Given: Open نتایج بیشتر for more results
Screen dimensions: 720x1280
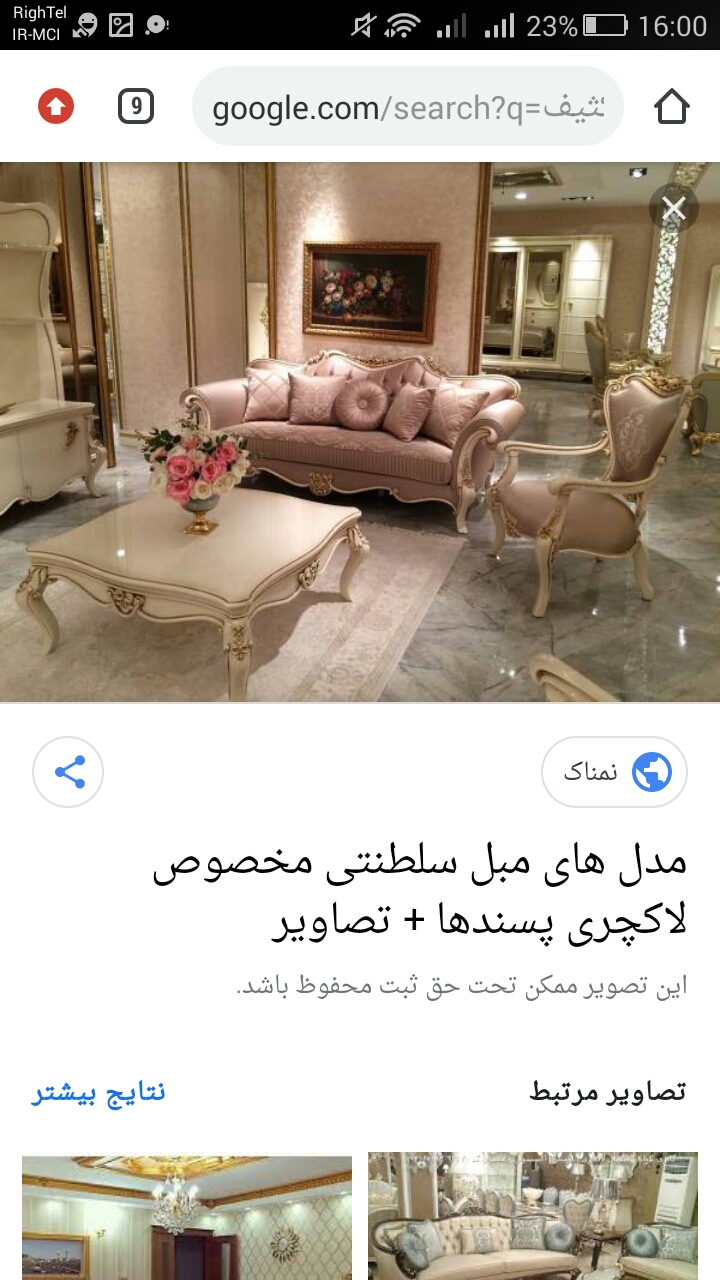Looking at the screenshot, I should 98,1092.
